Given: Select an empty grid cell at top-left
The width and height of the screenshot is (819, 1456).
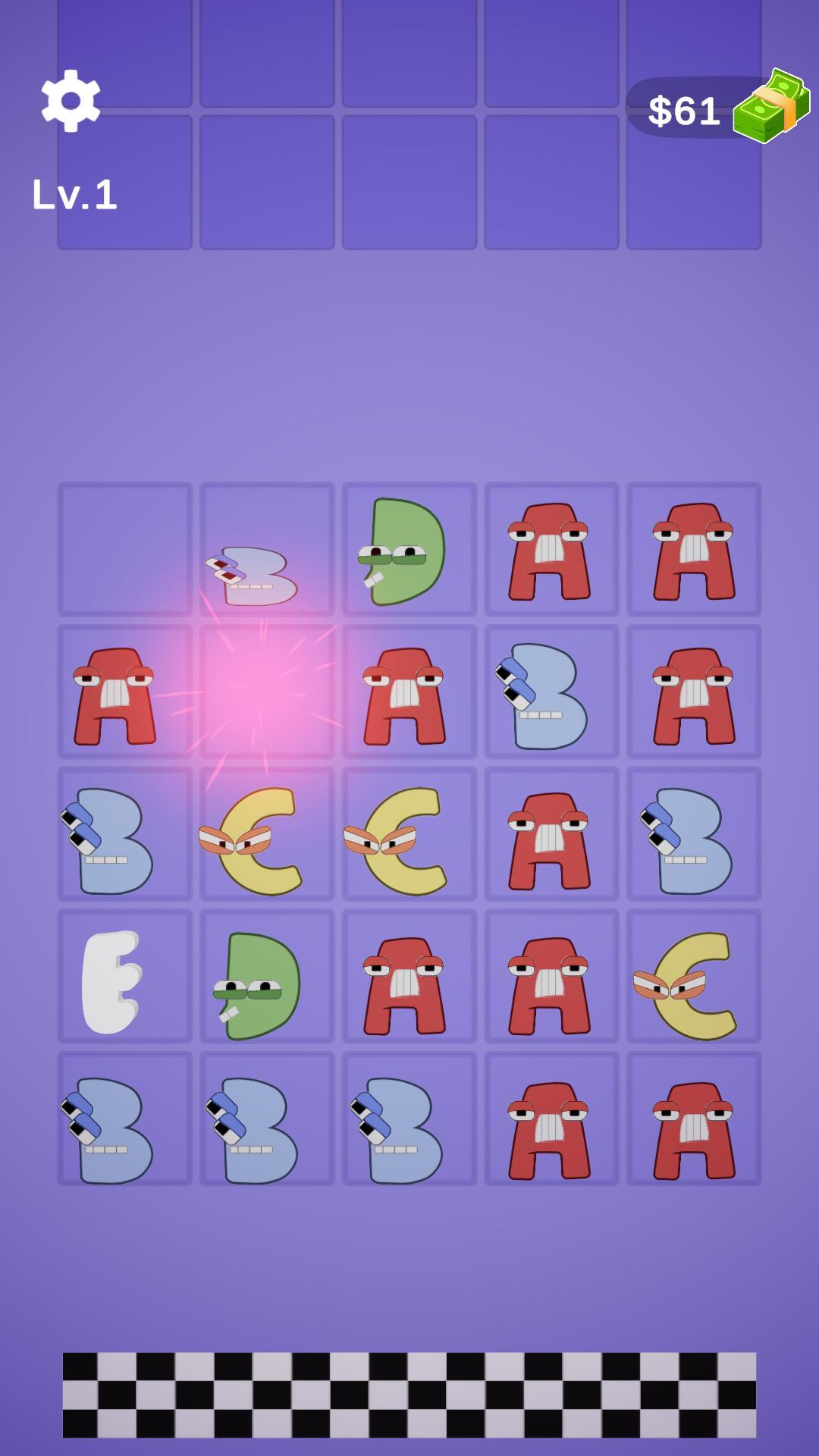Looking at the screenshot, I should click(124, 550).
